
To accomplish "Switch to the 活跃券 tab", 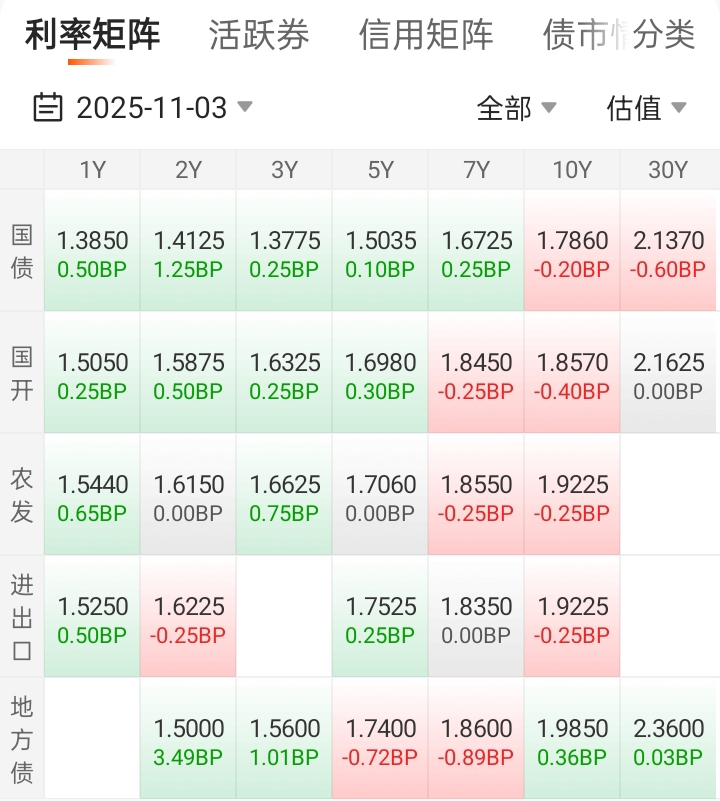I will 259,36.
